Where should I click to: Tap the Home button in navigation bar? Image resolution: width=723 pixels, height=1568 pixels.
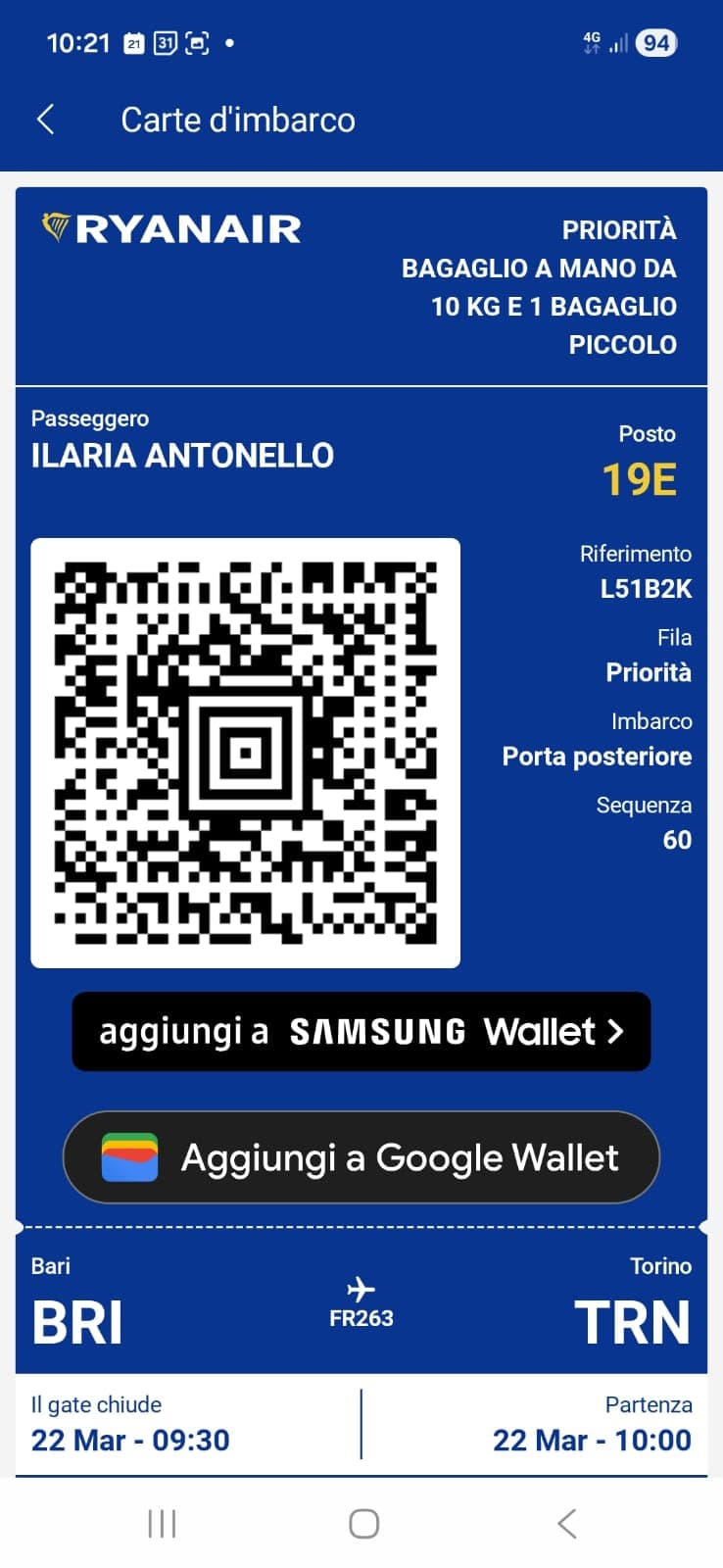[361, 1524]
